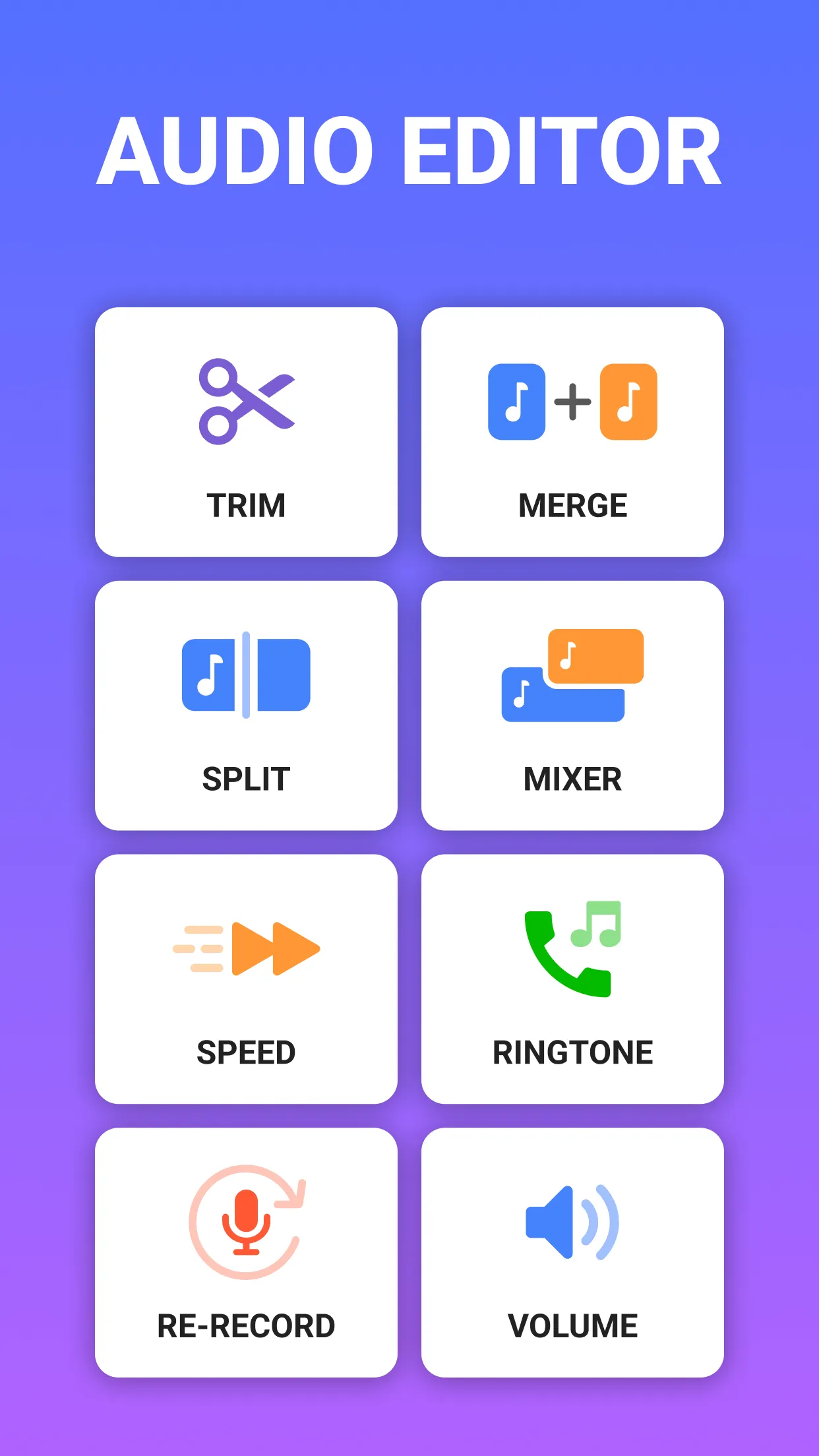Open the Trim tool
The image size is (819, 1456).
(x=246, y=432)
